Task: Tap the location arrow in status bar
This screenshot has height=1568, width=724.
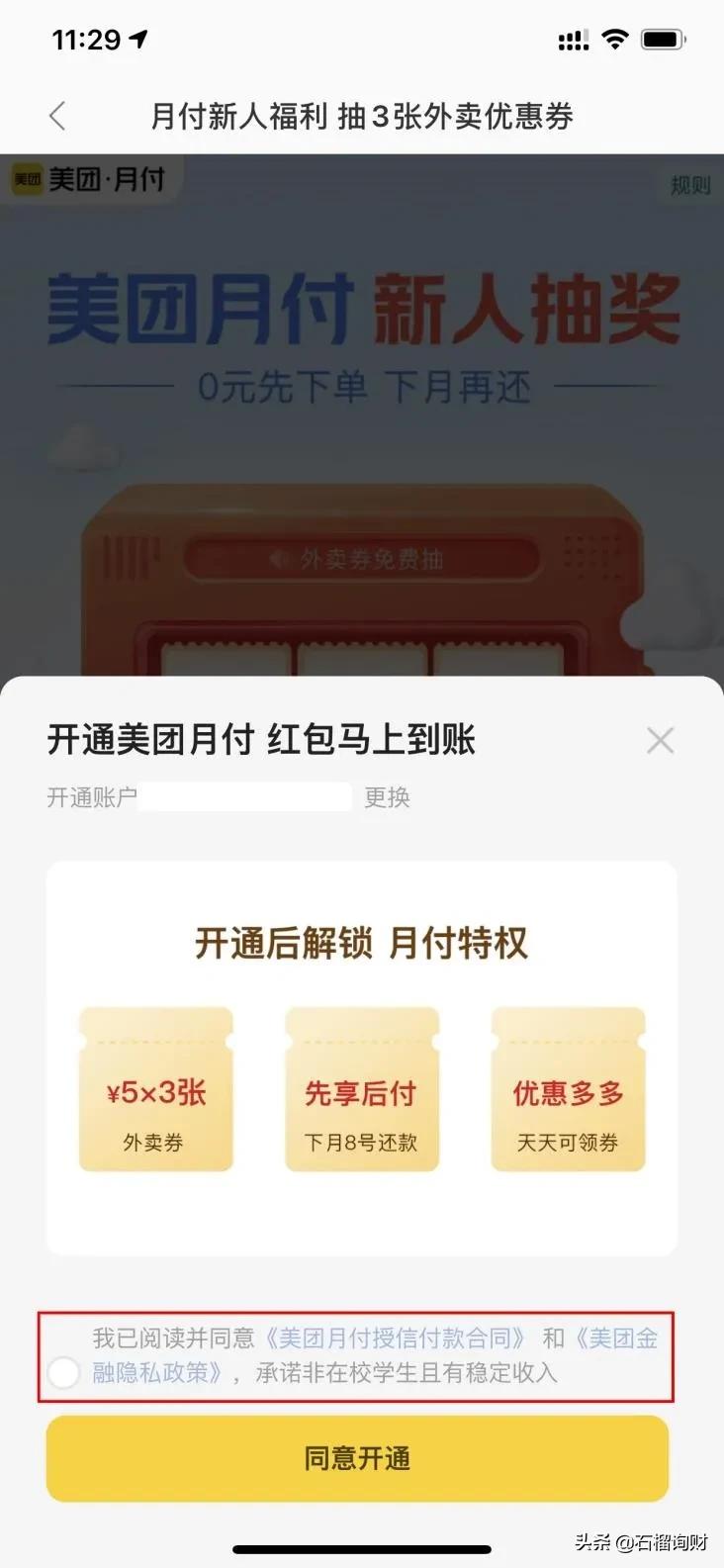Action: pyautogui.click(x=138, y=38)
